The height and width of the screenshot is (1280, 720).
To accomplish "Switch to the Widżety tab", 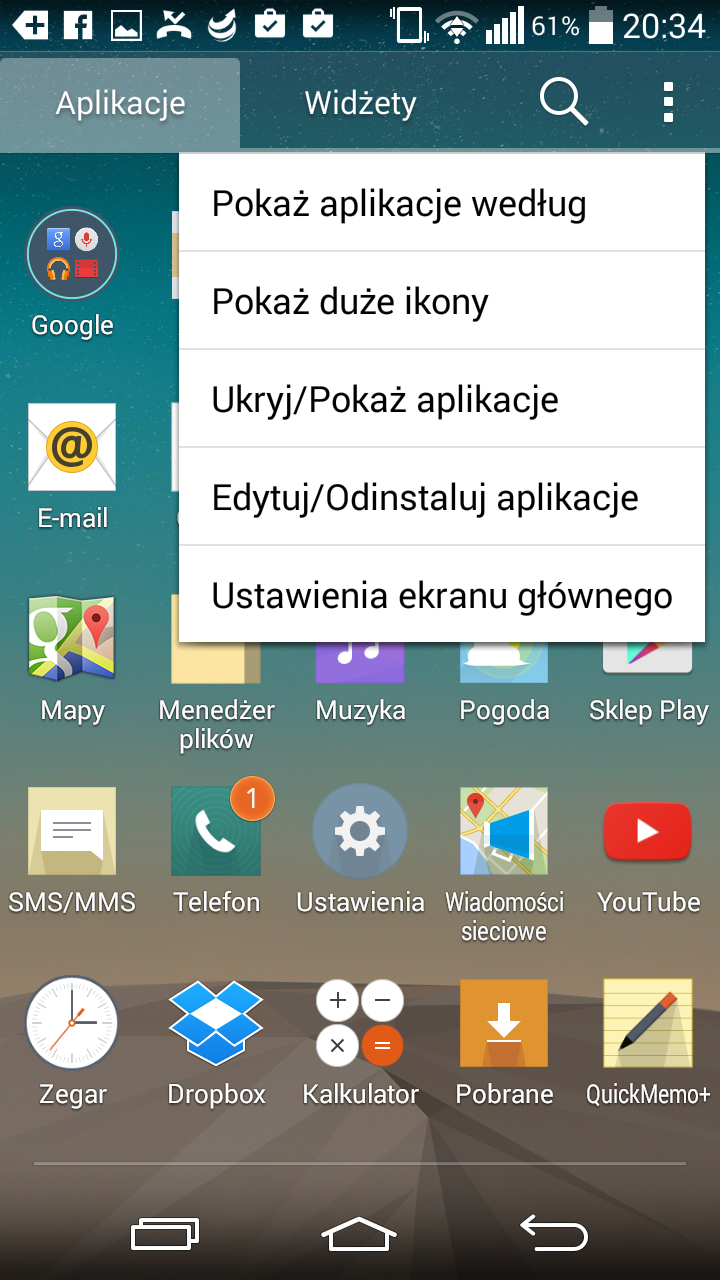I will [360, 103].
